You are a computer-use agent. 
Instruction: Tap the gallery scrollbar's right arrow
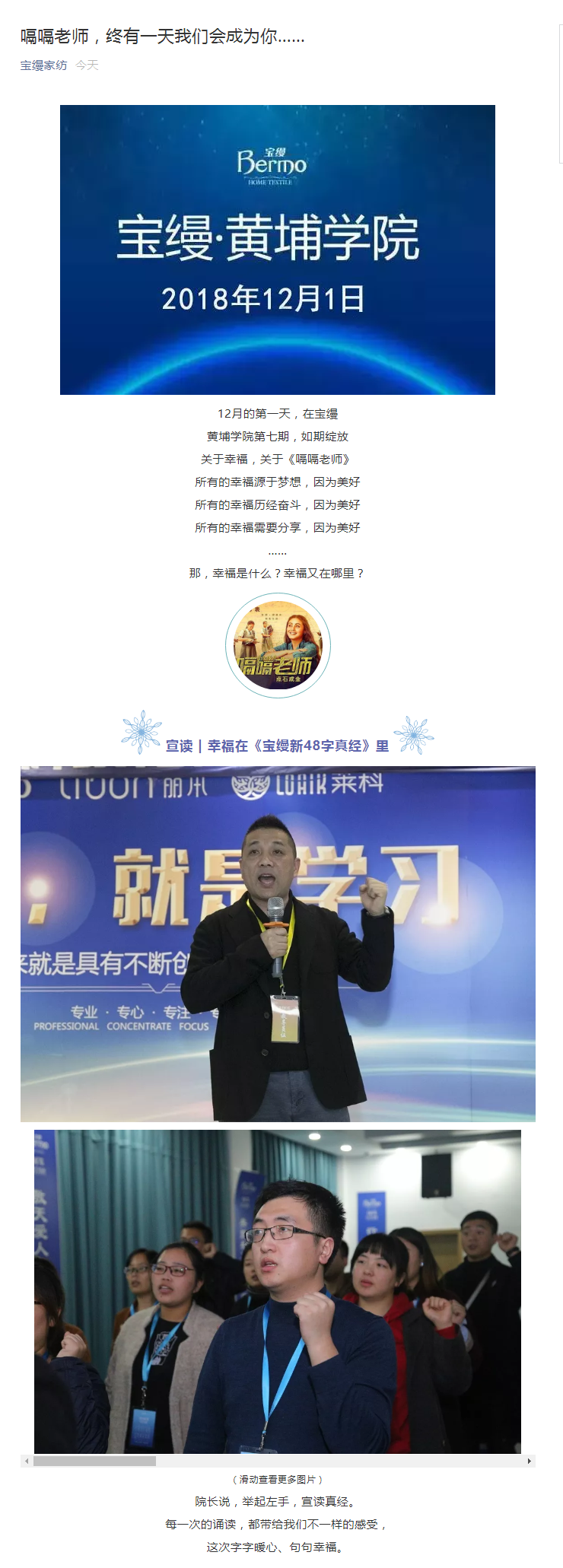pyautogui.click(x=530, y=1461)
